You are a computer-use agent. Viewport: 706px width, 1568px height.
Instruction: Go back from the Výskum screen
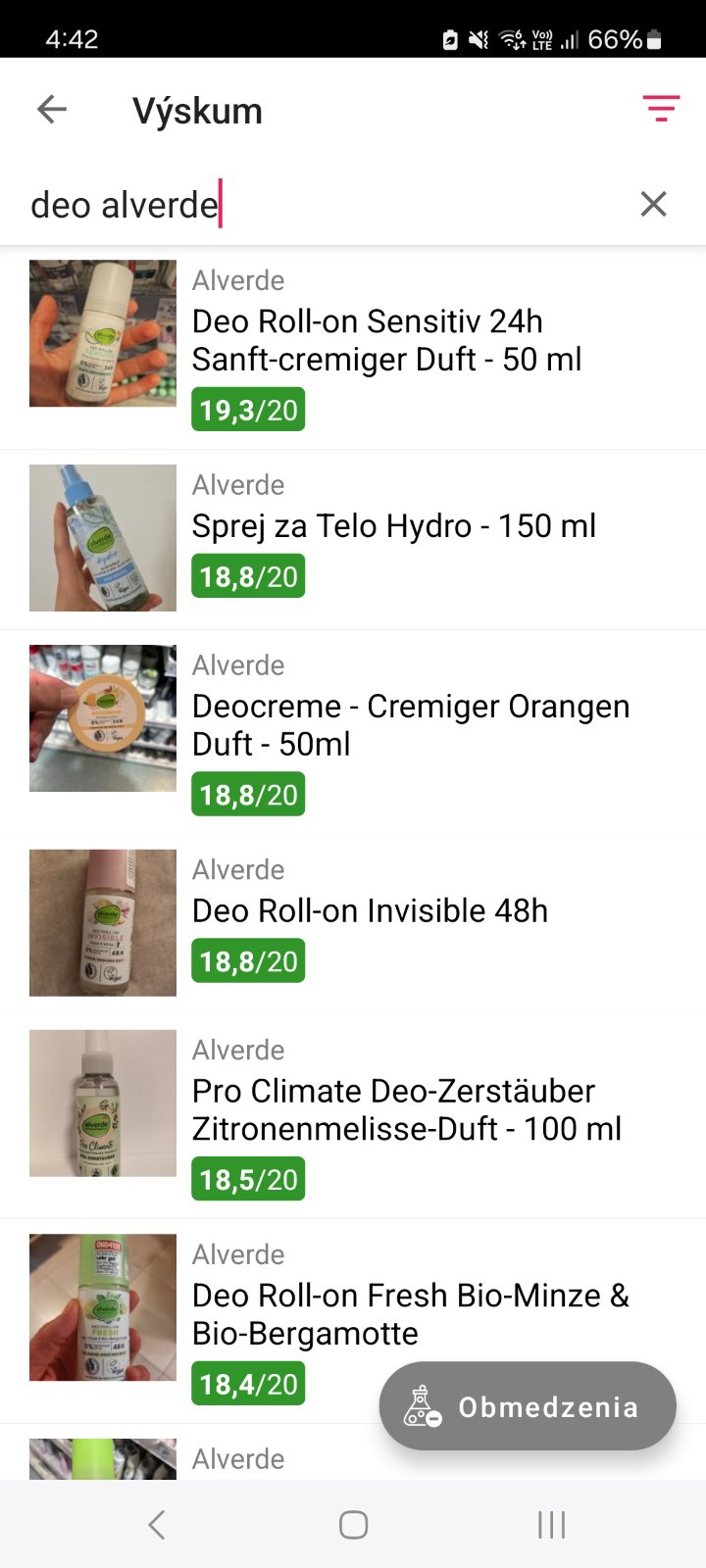point(52,110)
